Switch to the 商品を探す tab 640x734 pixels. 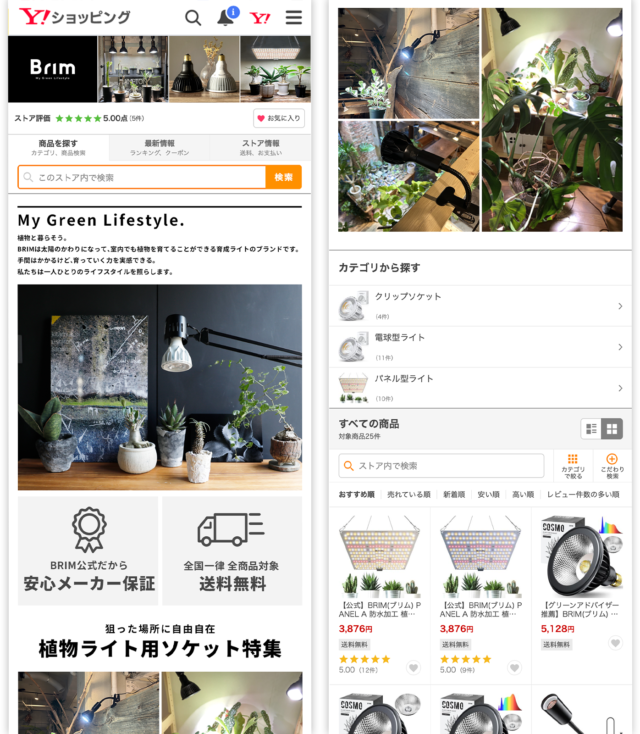tap(58, 147)
